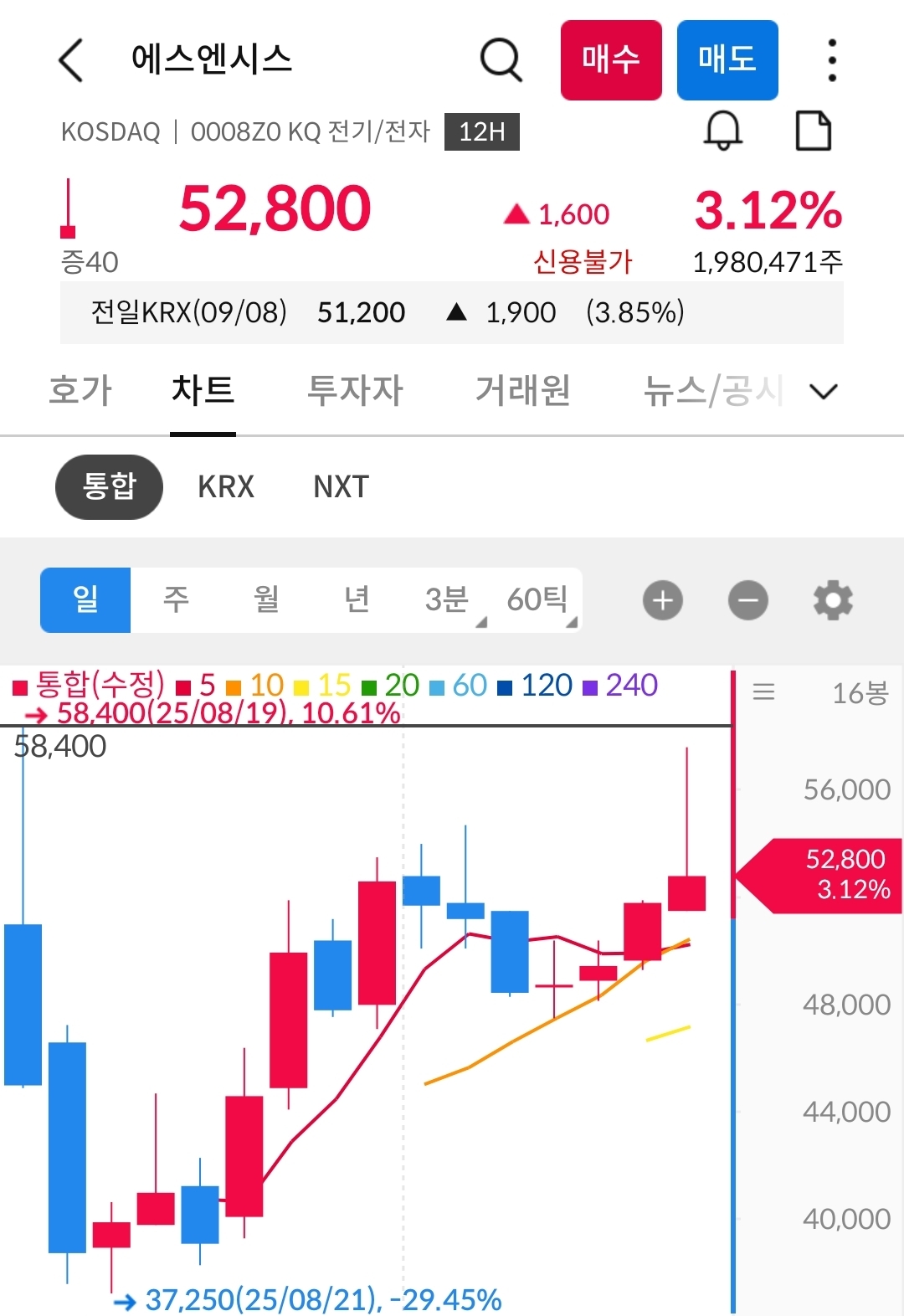
Task: Zoom out of the chart with minus icon
Action: click(x=747, y=599)
